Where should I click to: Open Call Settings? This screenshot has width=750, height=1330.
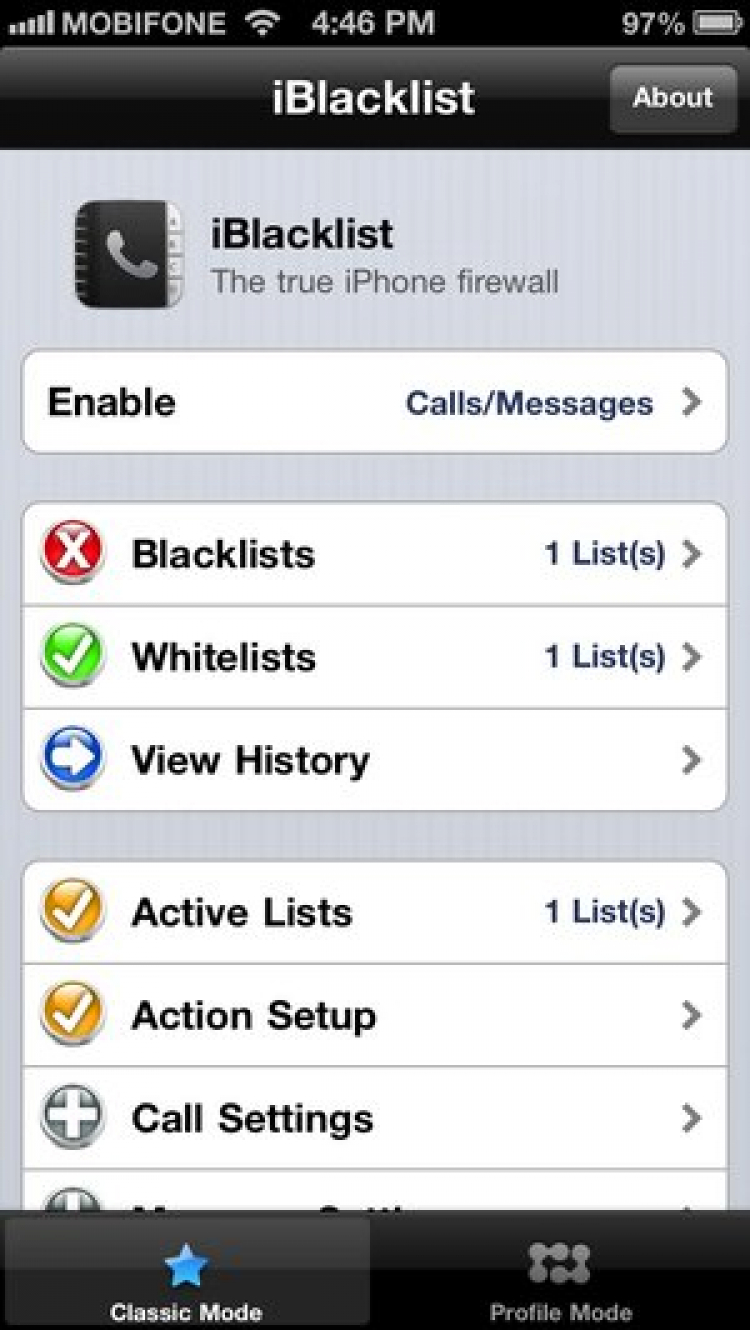click(x=374, y=1118)
